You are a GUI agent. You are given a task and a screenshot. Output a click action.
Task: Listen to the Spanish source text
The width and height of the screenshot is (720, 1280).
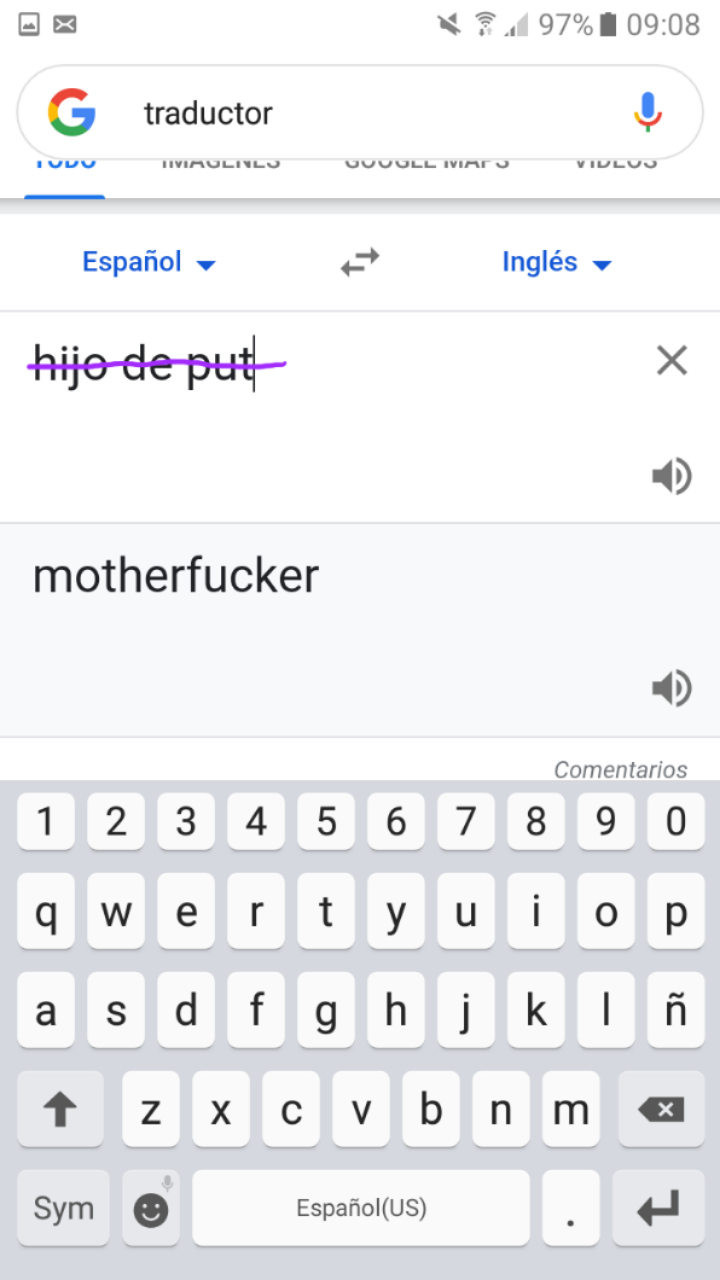point(672,476)
